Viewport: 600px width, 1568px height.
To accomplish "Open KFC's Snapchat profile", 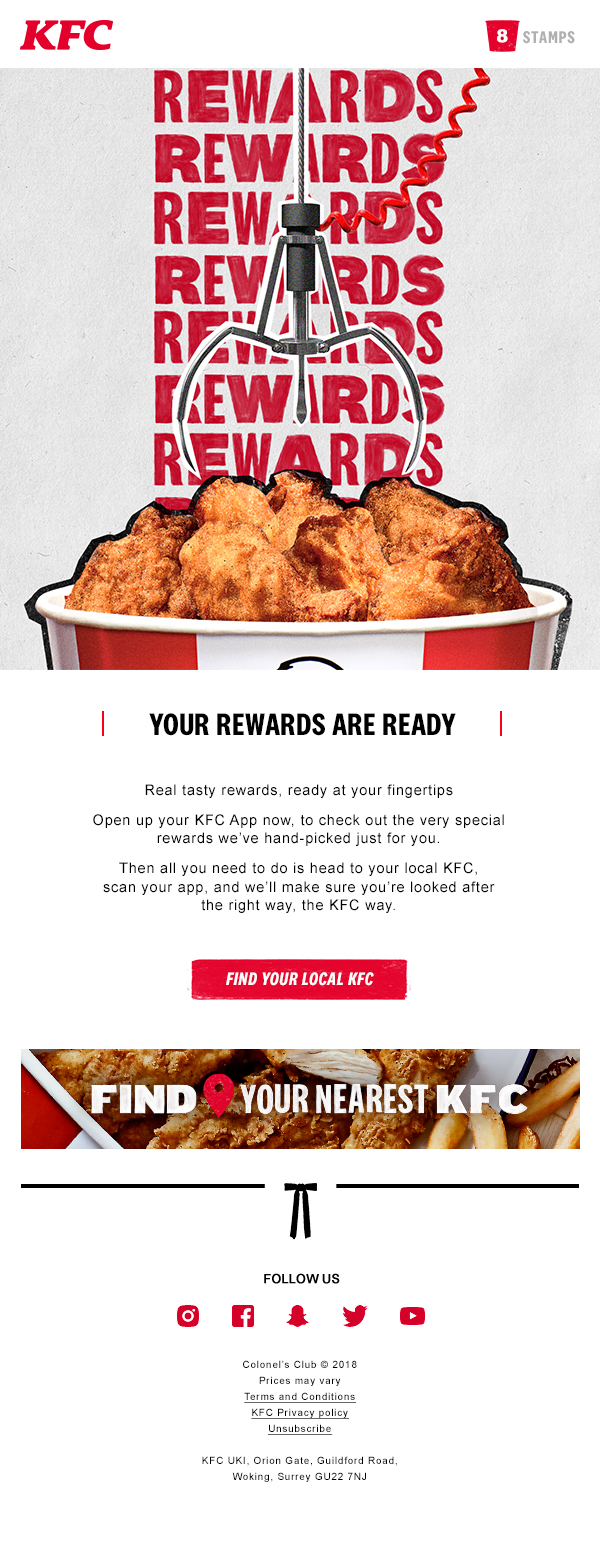I will [297, 1316].
